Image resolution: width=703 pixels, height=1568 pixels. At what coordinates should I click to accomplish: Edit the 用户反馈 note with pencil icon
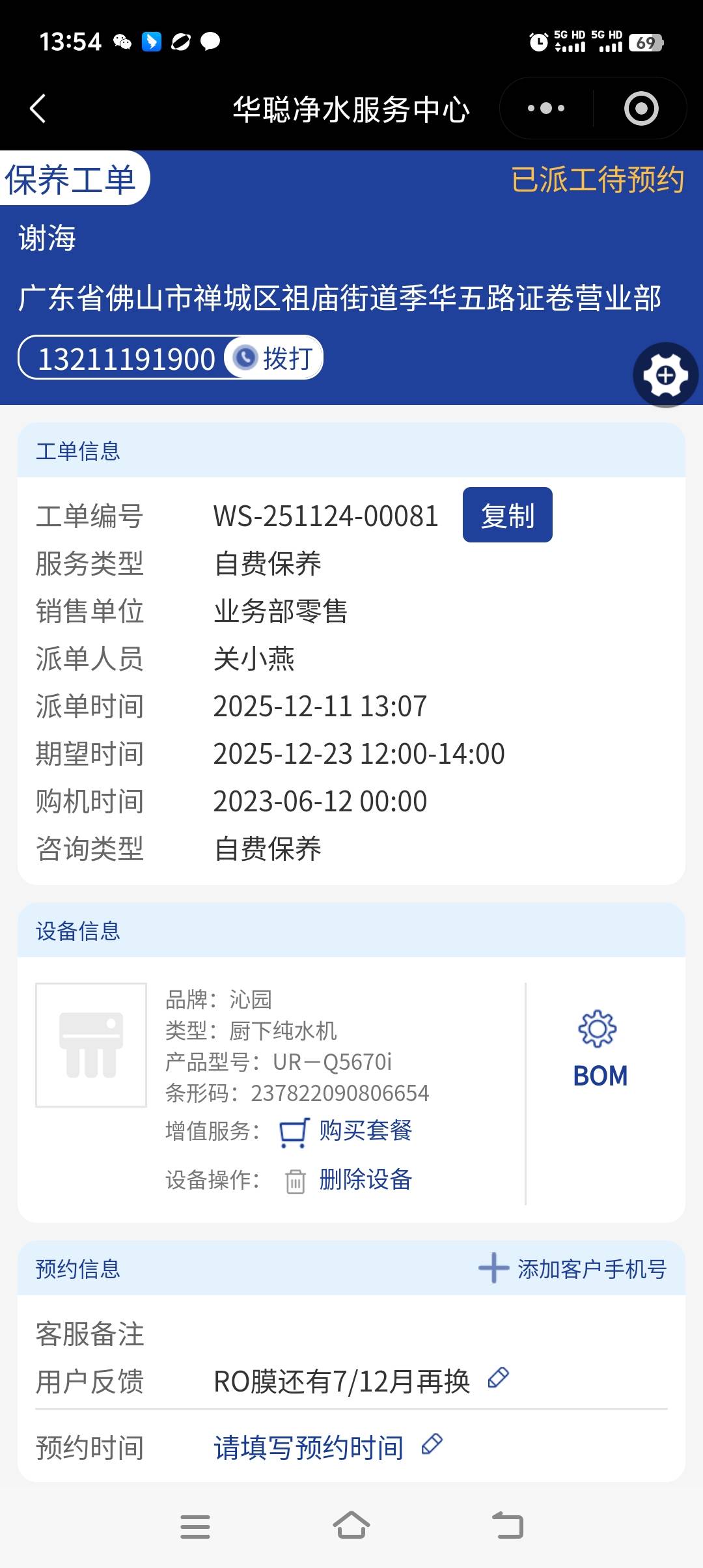(499, 1378)
